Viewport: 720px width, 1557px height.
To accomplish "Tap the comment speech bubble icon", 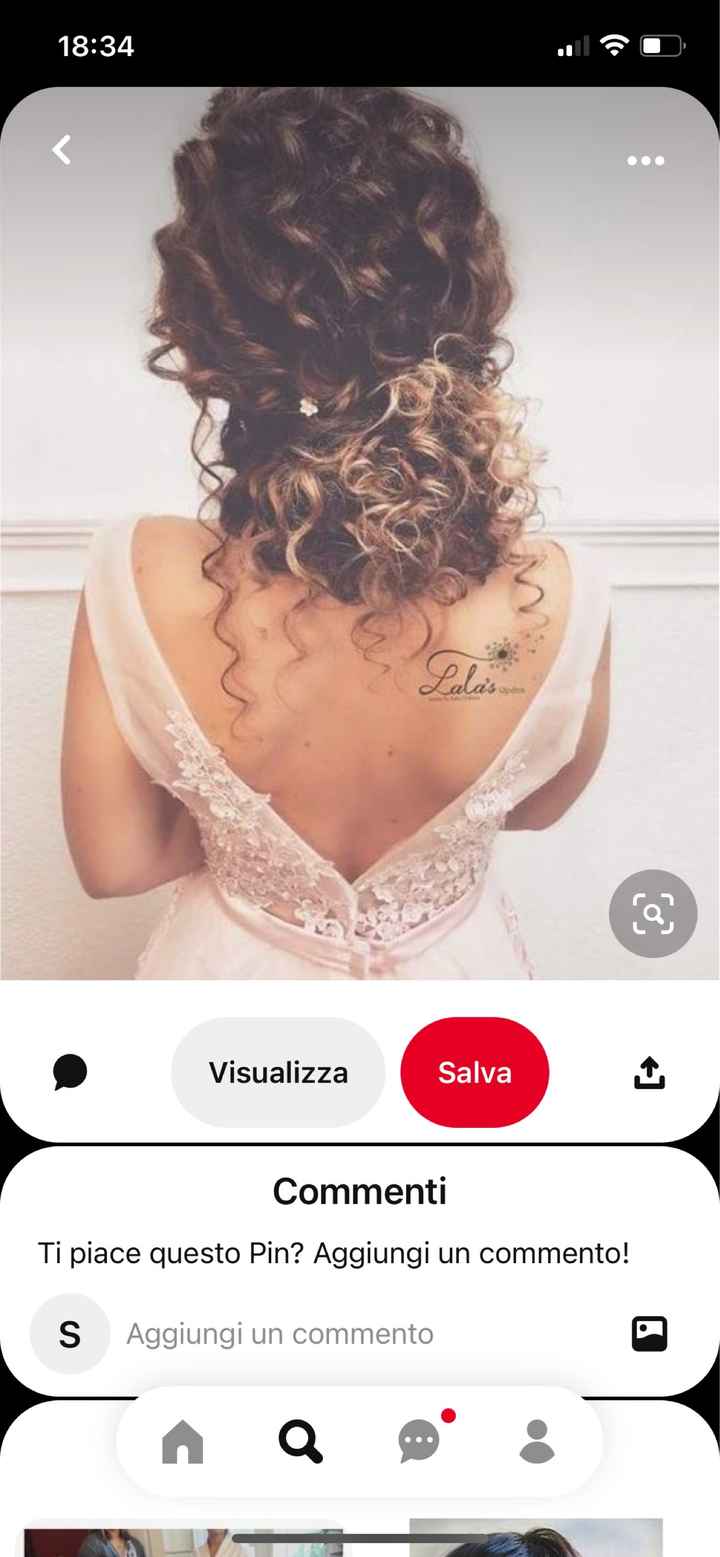I will pyautogui.click(x=68, y=1071).
